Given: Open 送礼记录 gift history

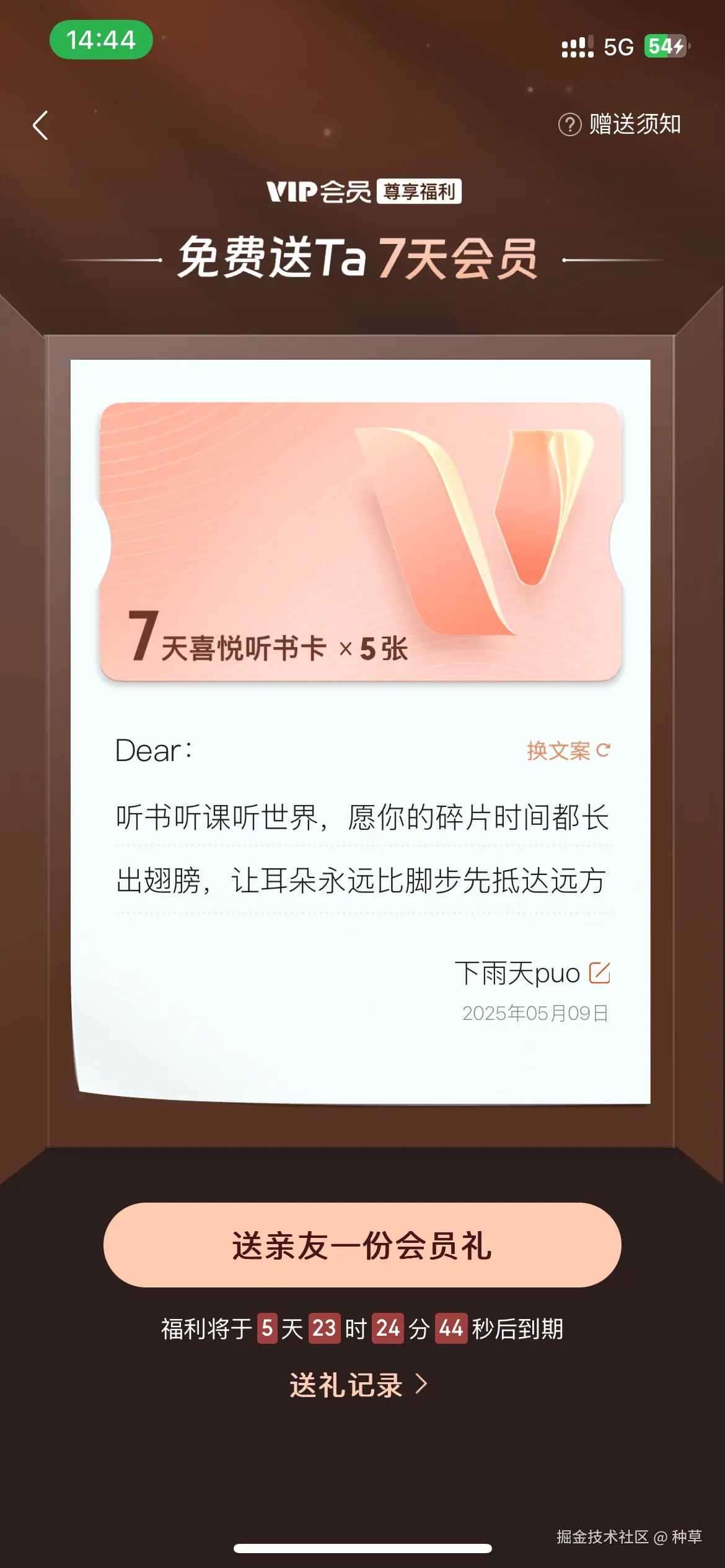Looking at the screenshot, I should (x=358, y=1385).
